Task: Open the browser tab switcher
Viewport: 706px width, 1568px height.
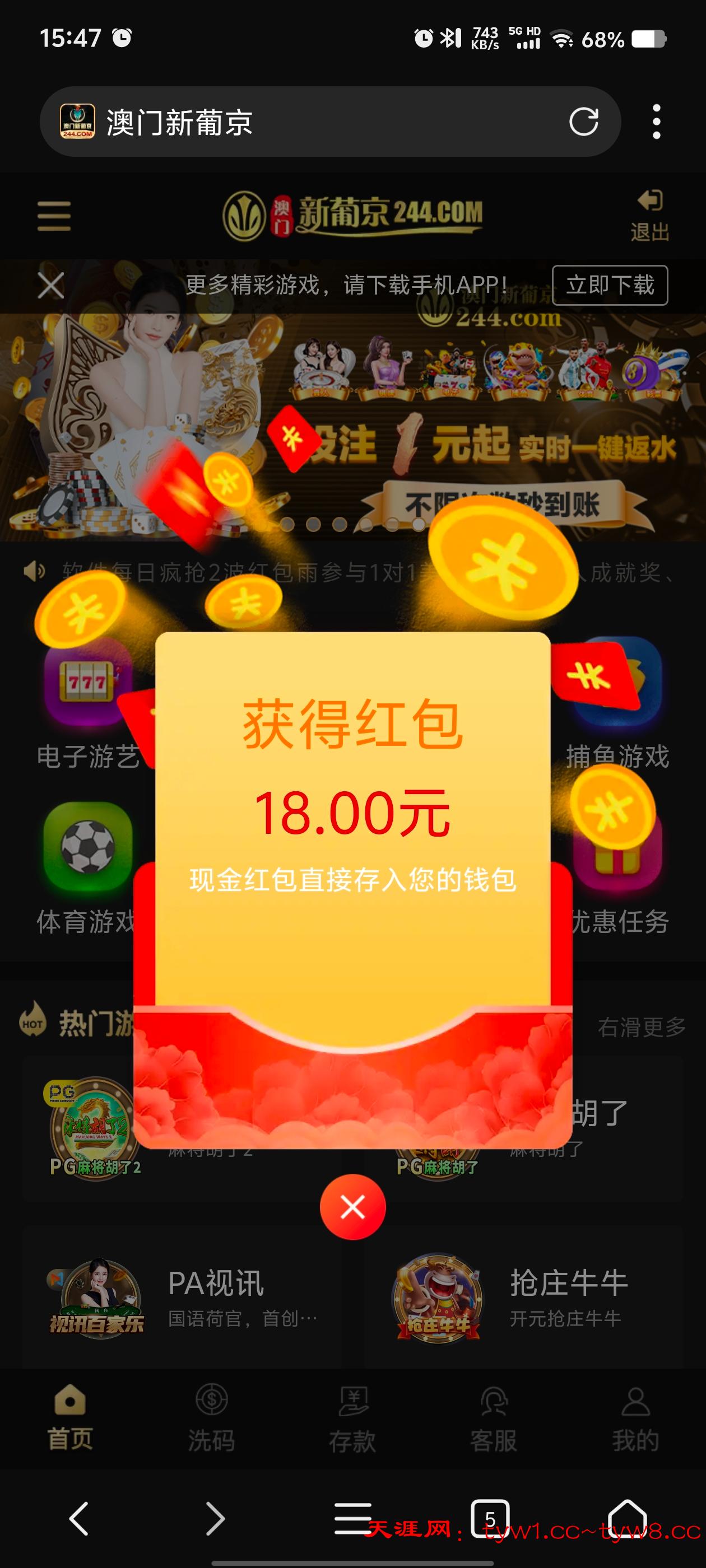Action: (x=490, y=1519)
